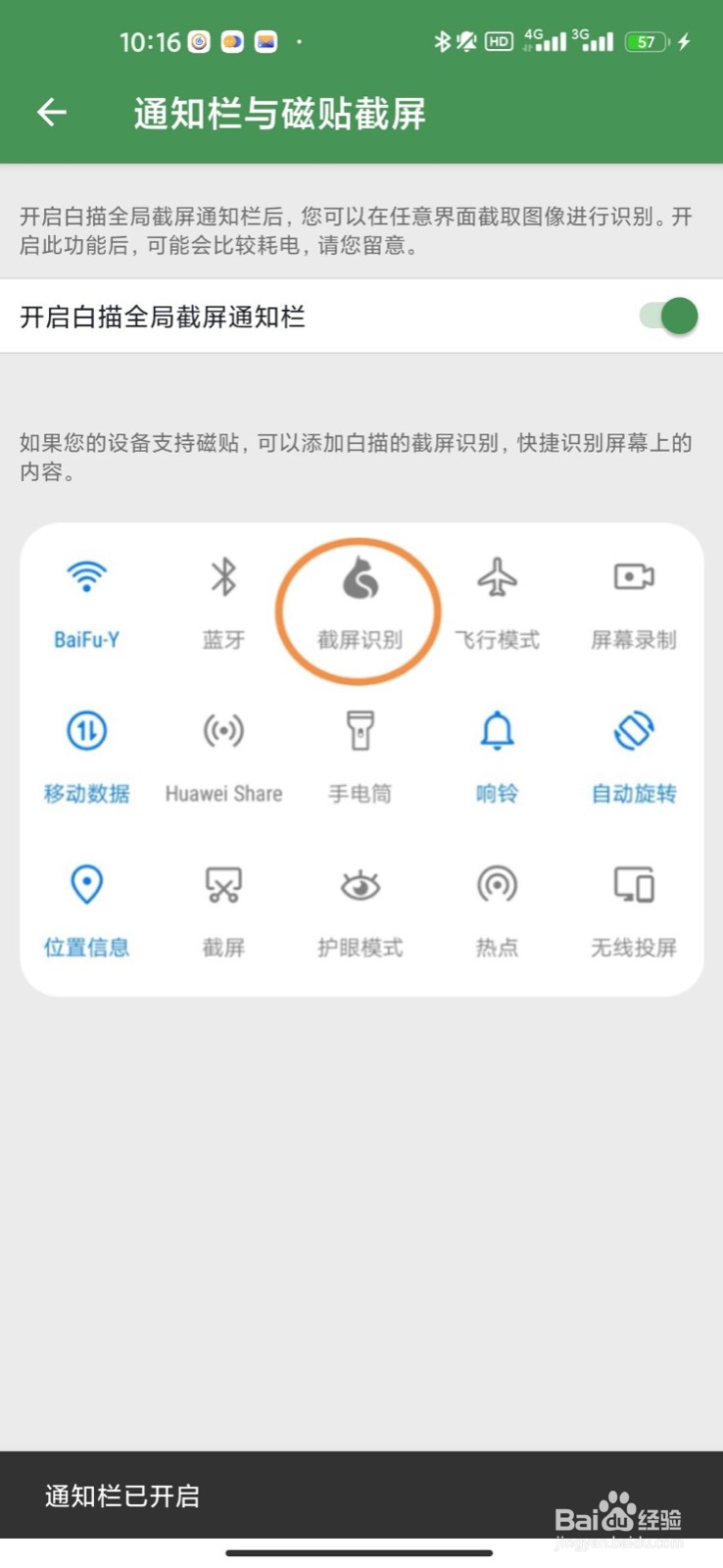Image resolution: width=723 pixels, height=1568 pixels.
Task: Open the 热点 hotspot tile
Action: pyautogui.click(x=497, y=906)
